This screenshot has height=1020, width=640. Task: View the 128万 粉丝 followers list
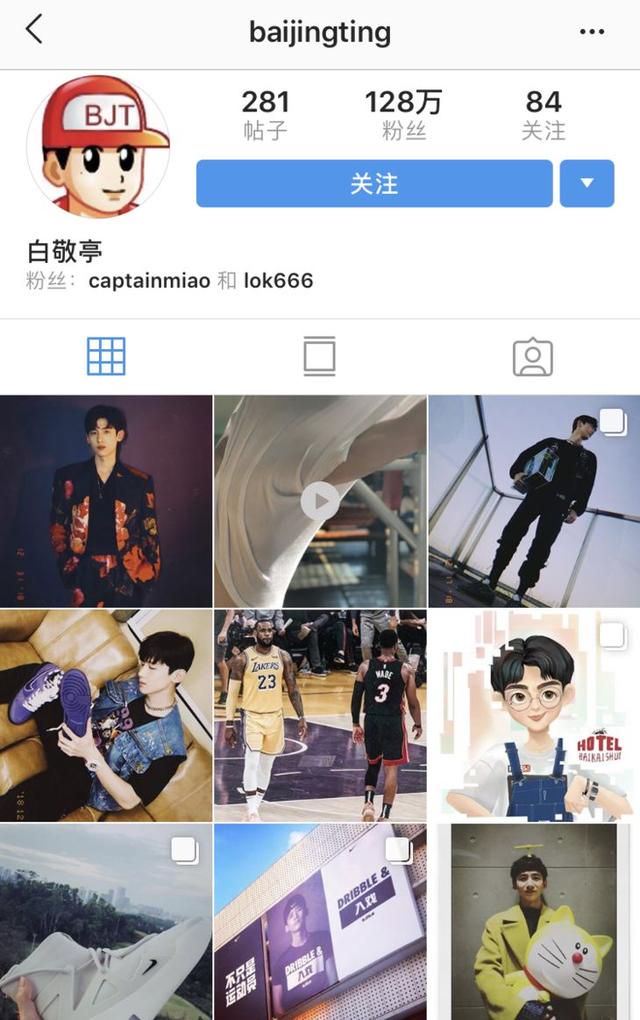click(404, 115)
